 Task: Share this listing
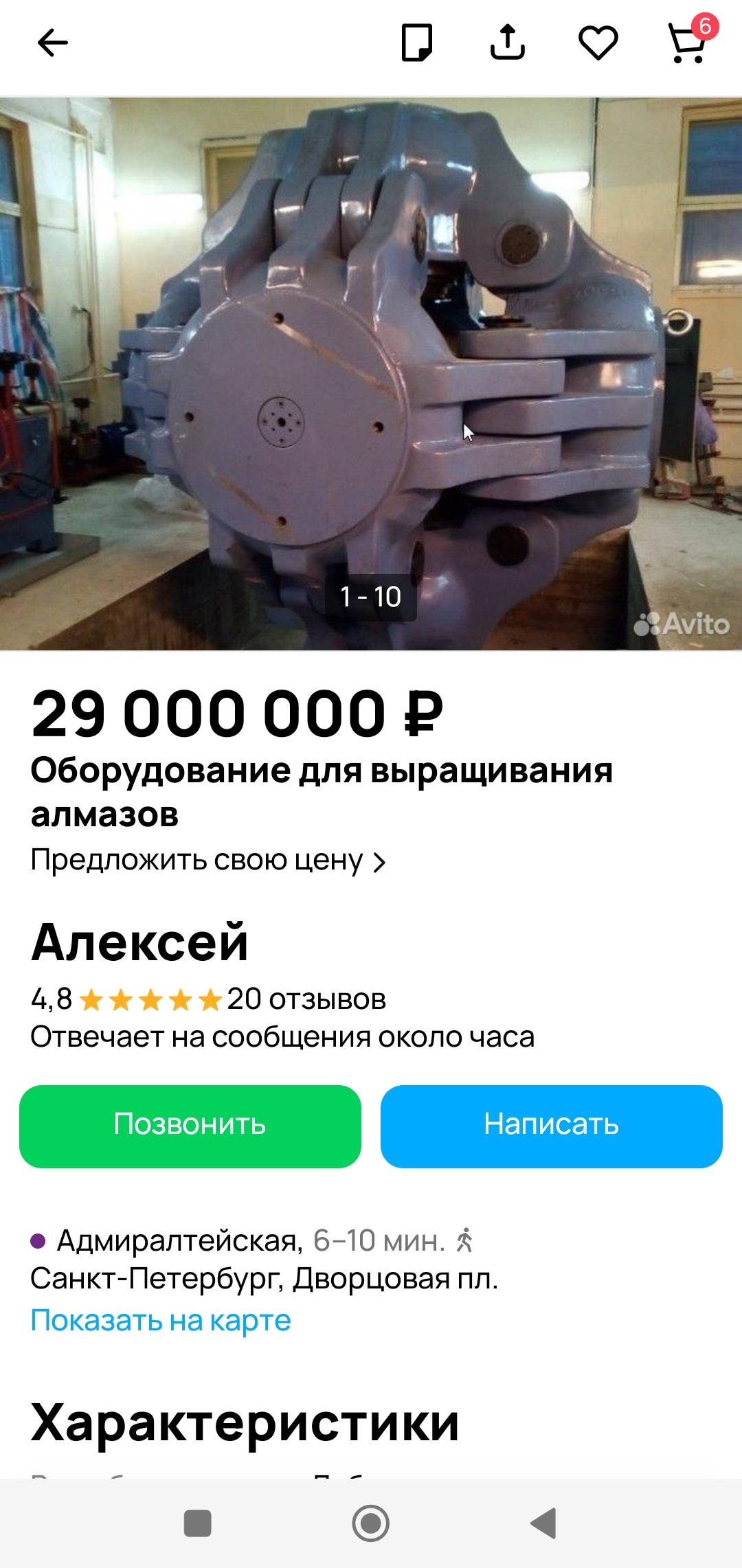pos(507,43)
